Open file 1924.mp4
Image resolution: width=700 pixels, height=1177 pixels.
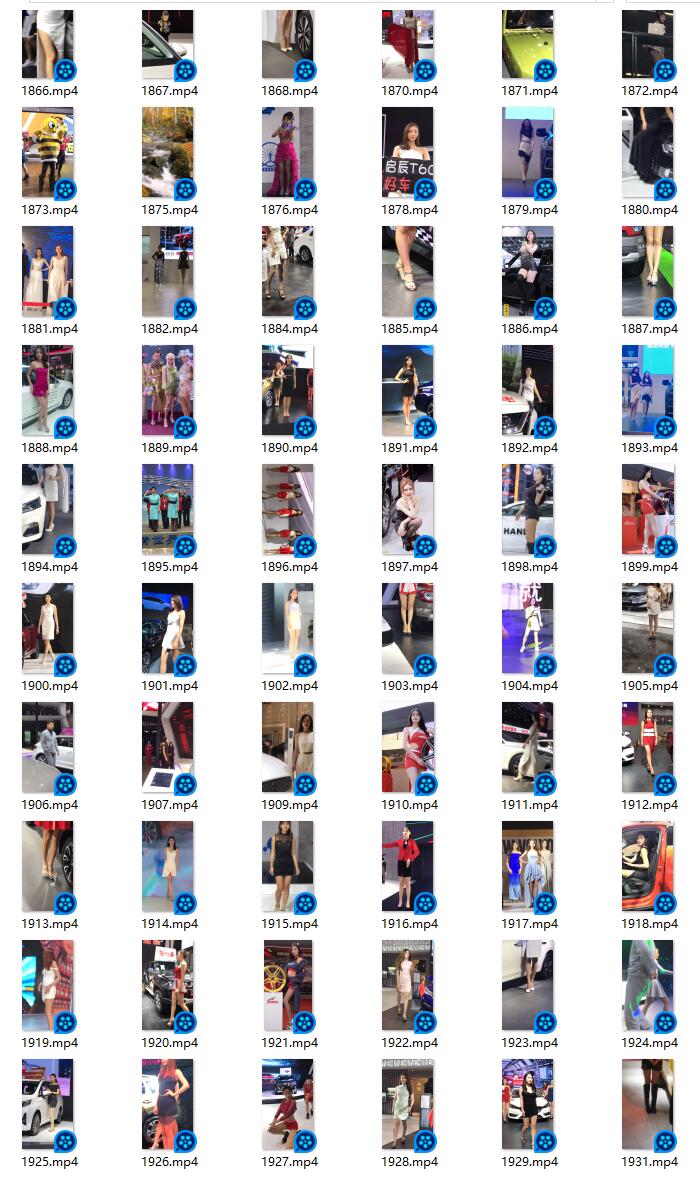[648, 986]
